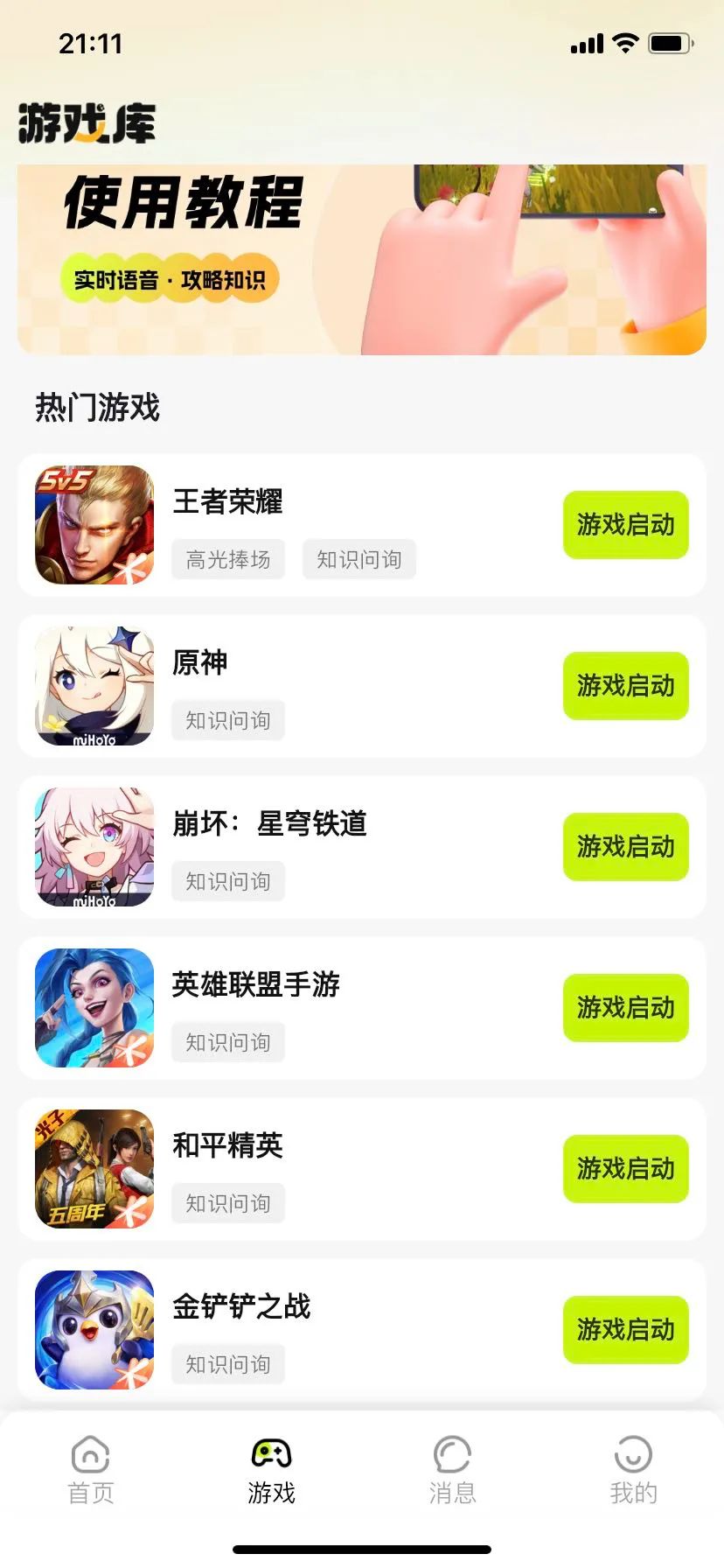Image resolution: width=724 pixels, height=1568 pixels.
Task: Launch 和平精英 with its 游戏启动 button
Action: tap(625, 1168)
